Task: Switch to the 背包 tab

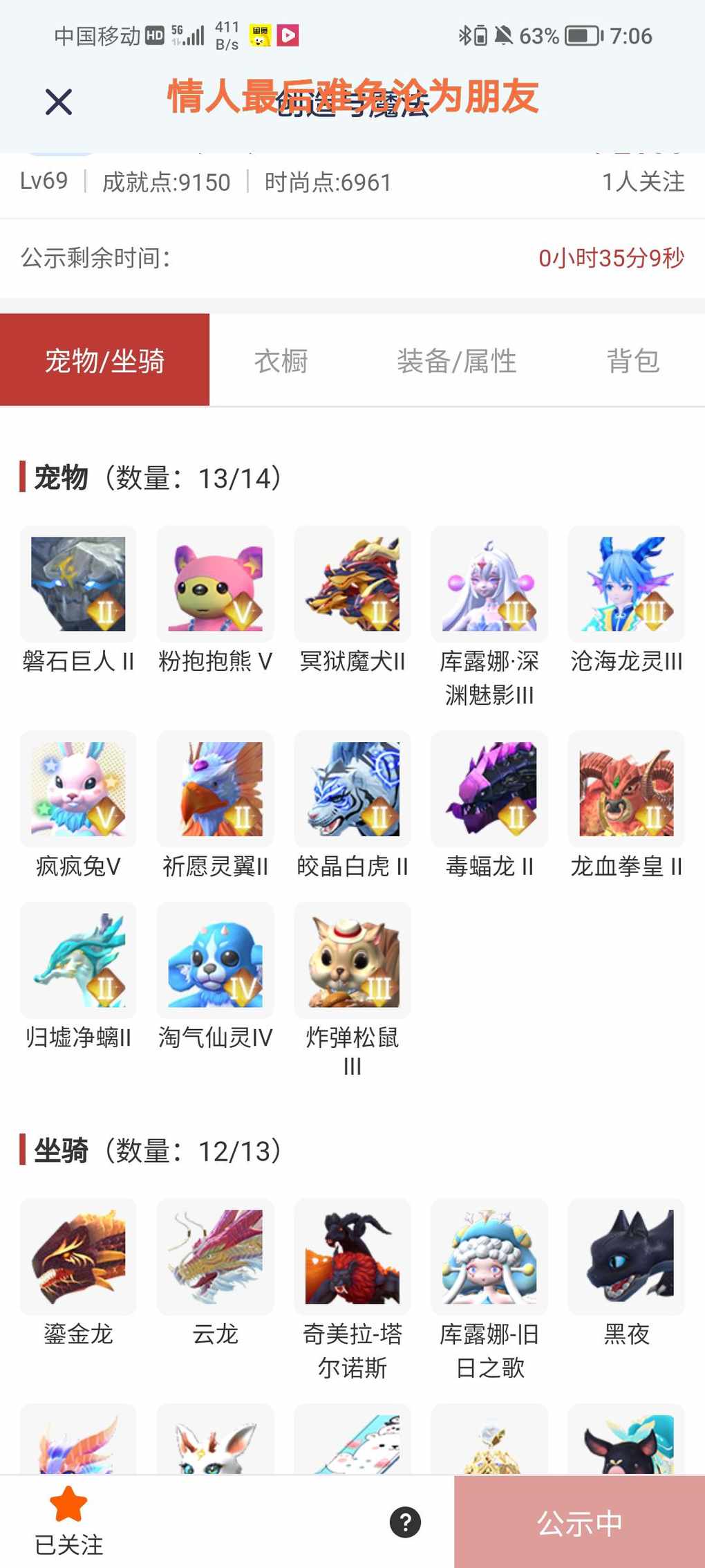Action: [632, 360]
